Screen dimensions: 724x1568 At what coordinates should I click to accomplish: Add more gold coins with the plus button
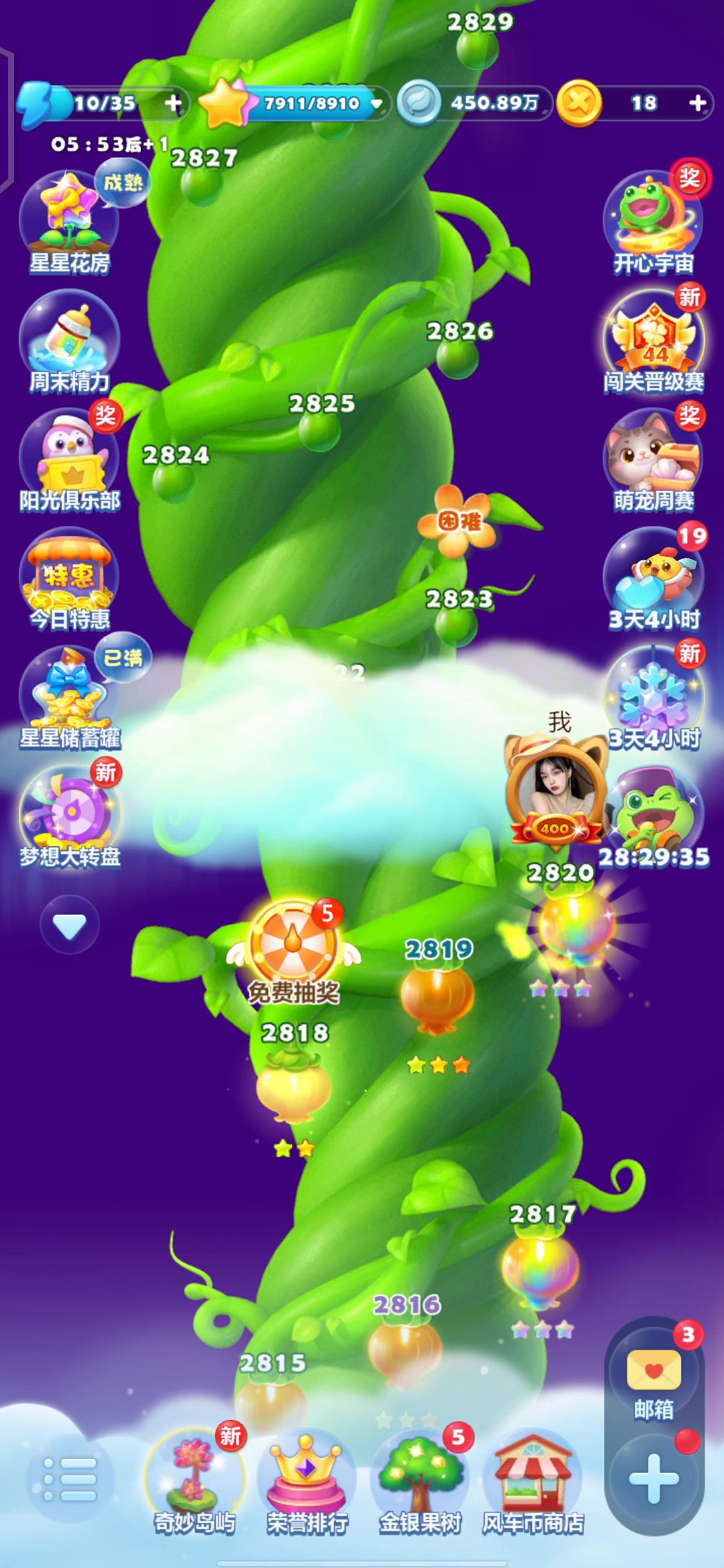[697, 103]
